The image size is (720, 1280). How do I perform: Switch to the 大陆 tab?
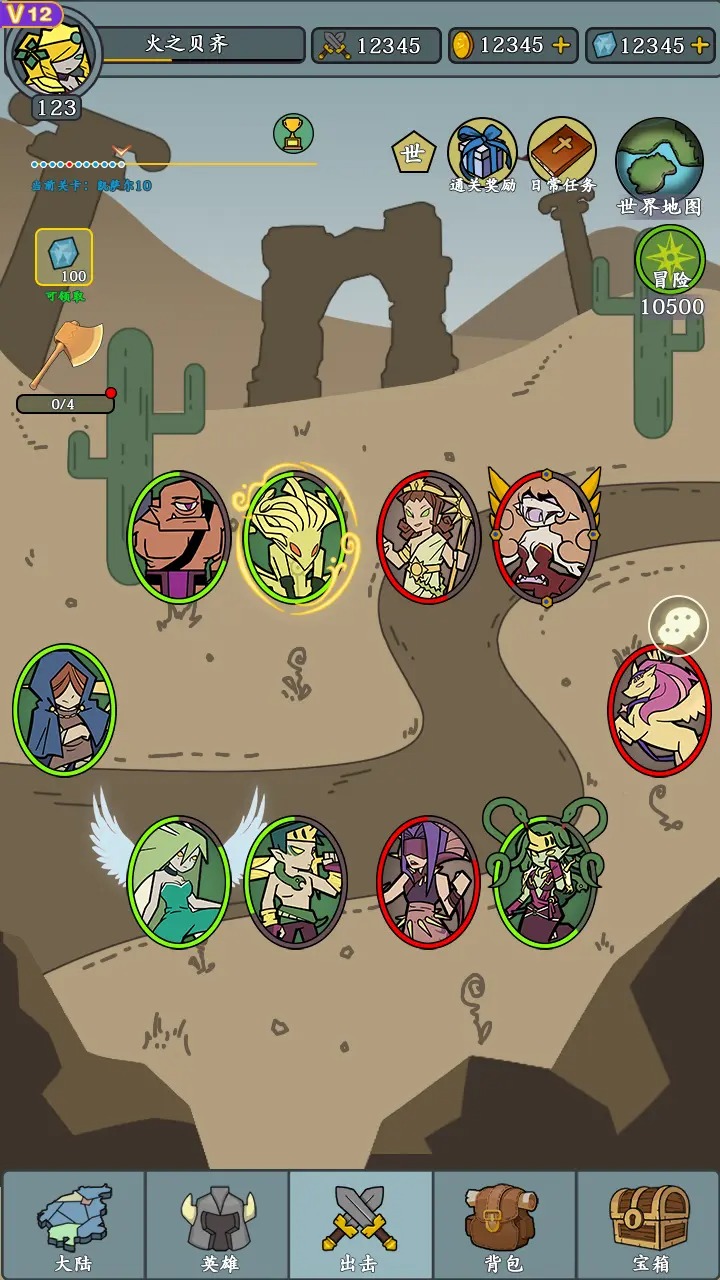tap(74, 1225)
